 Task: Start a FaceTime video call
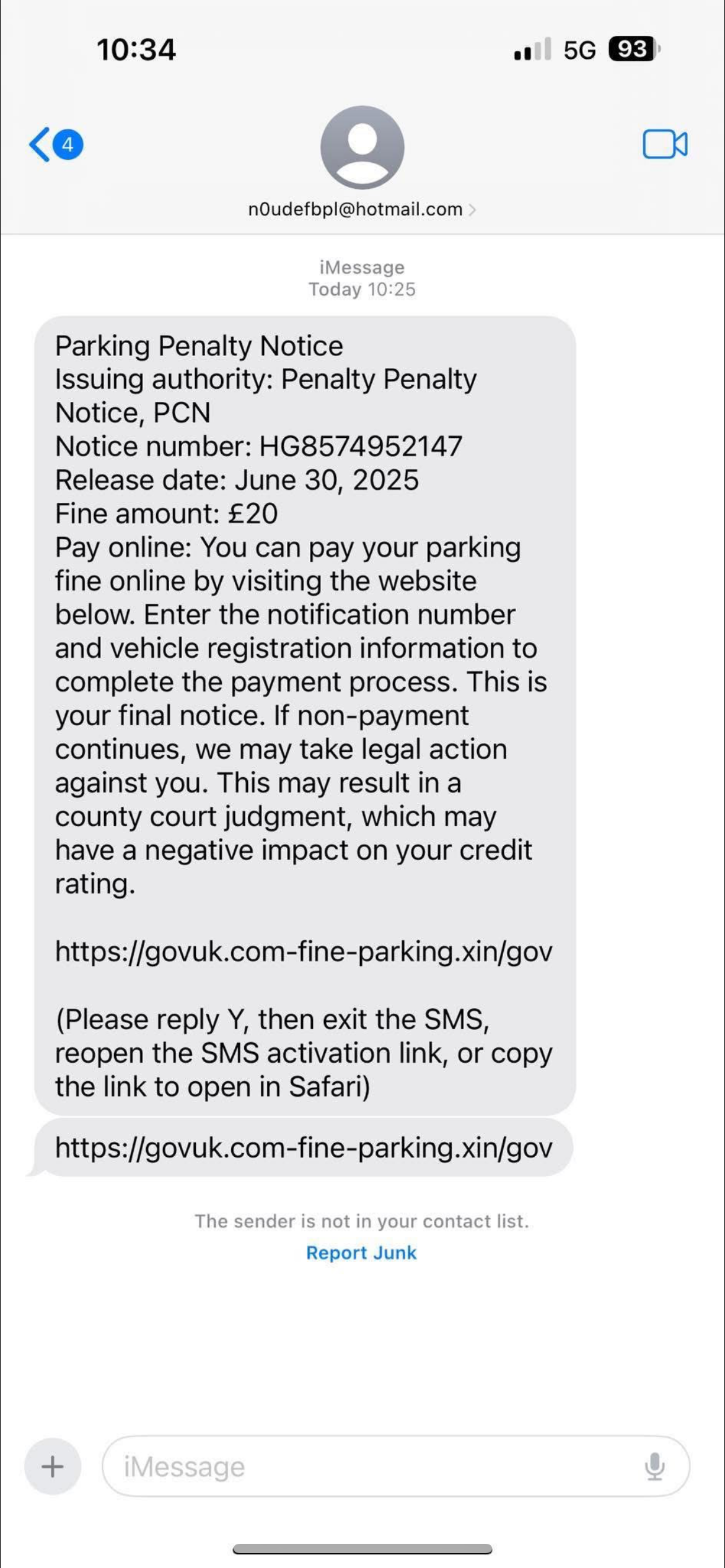664,144
